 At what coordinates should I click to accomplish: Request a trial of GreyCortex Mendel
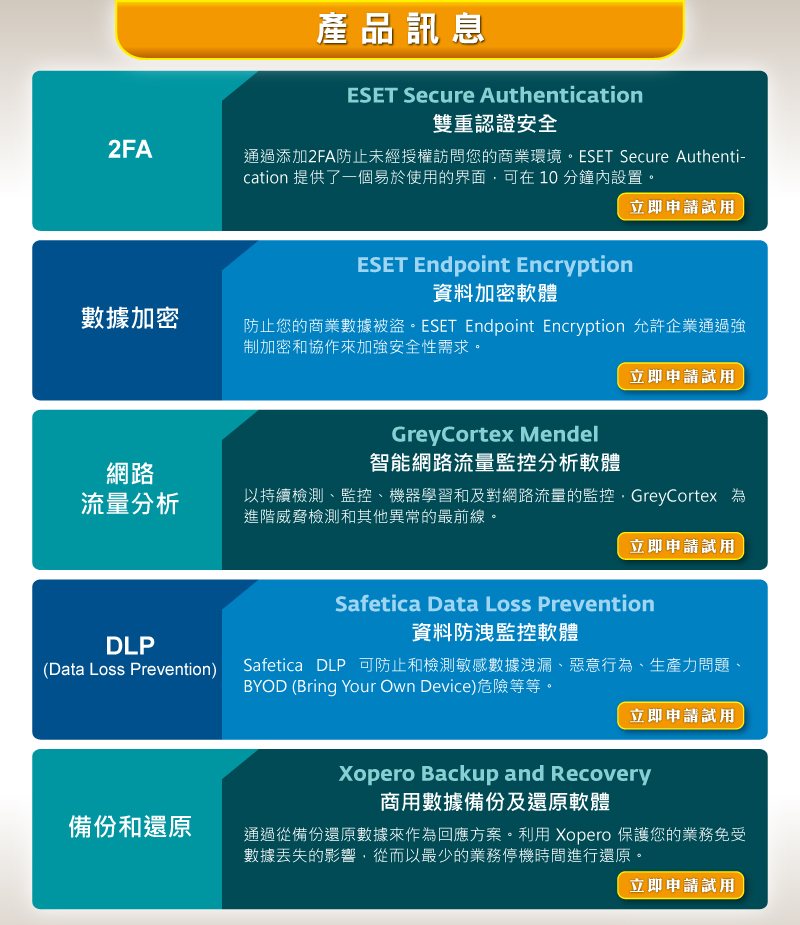[681, 546]
